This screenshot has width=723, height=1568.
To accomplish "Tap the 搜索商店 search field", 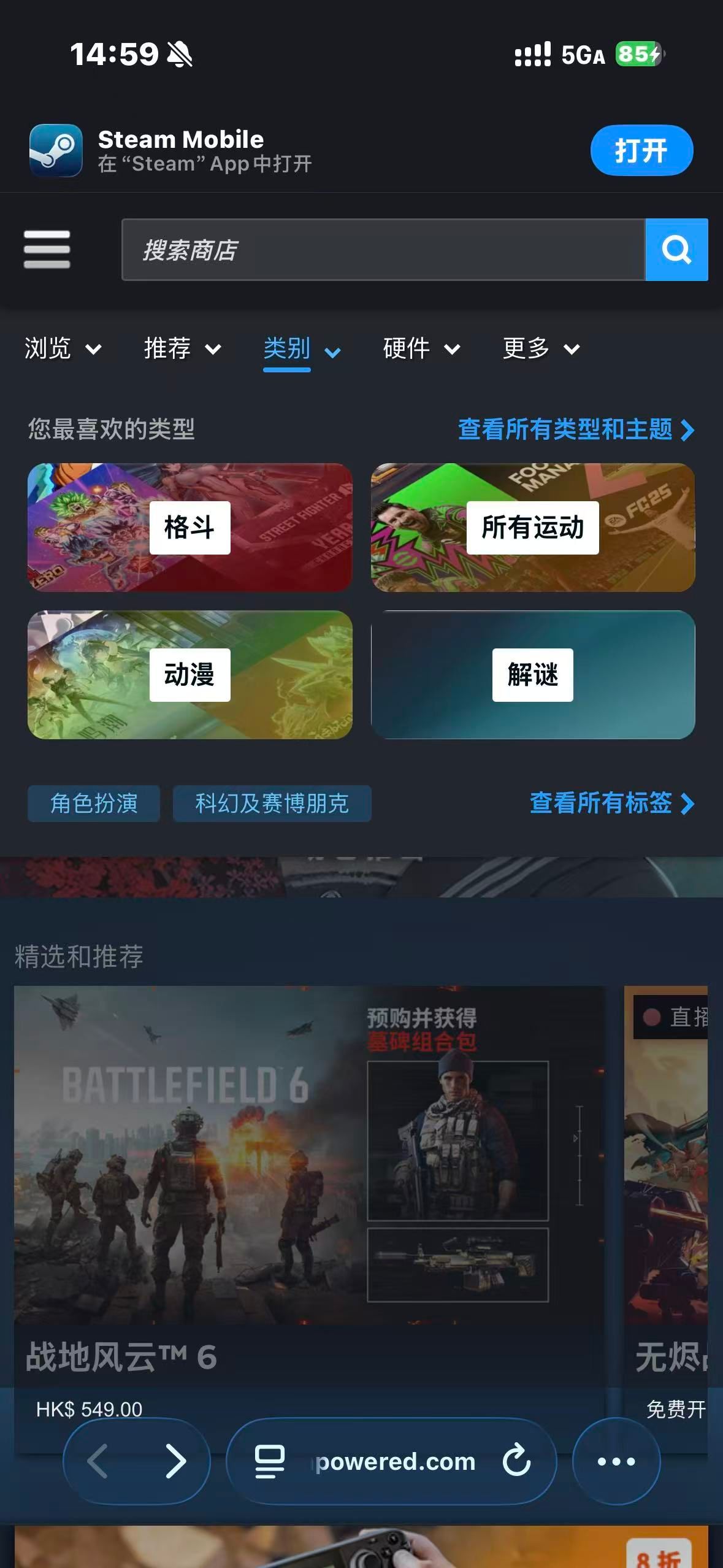I will point(383,250).
